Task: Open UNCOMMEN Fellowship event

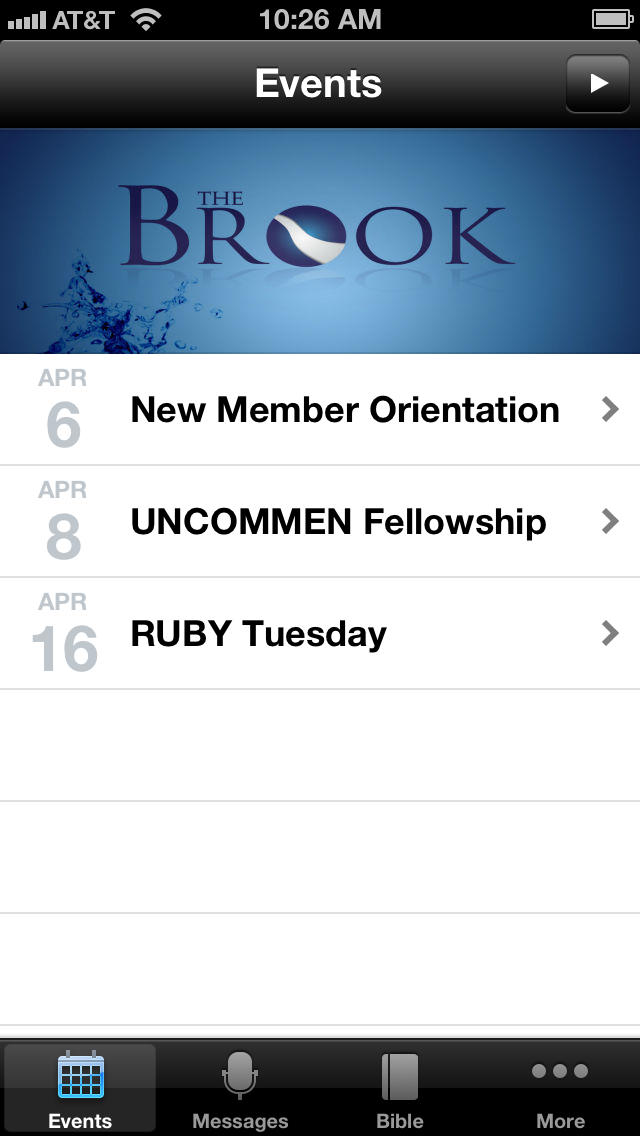Action: point(320,522)
